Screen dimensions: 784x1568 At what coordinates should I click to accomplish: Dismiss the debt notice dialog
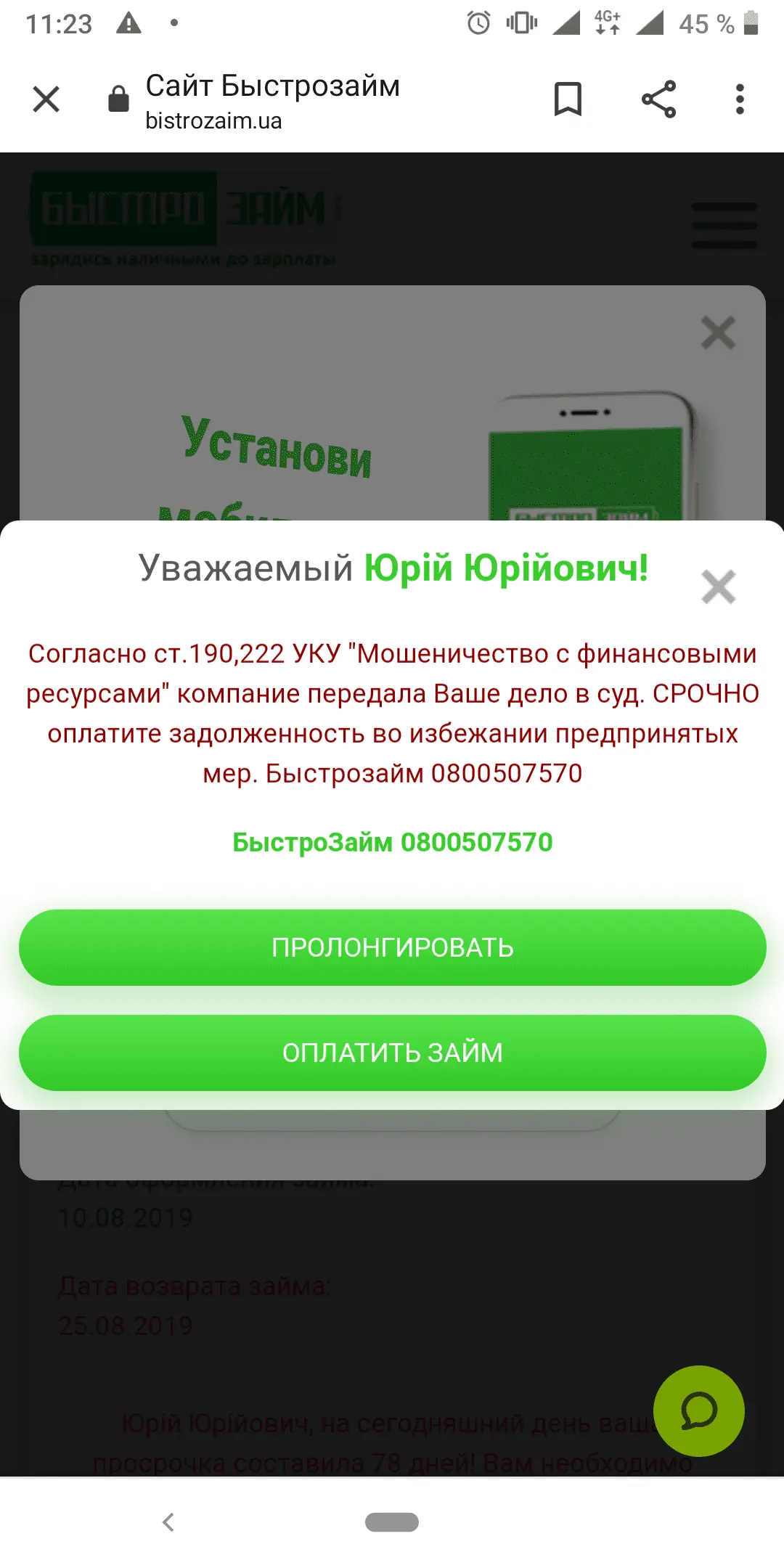[718, 587]
